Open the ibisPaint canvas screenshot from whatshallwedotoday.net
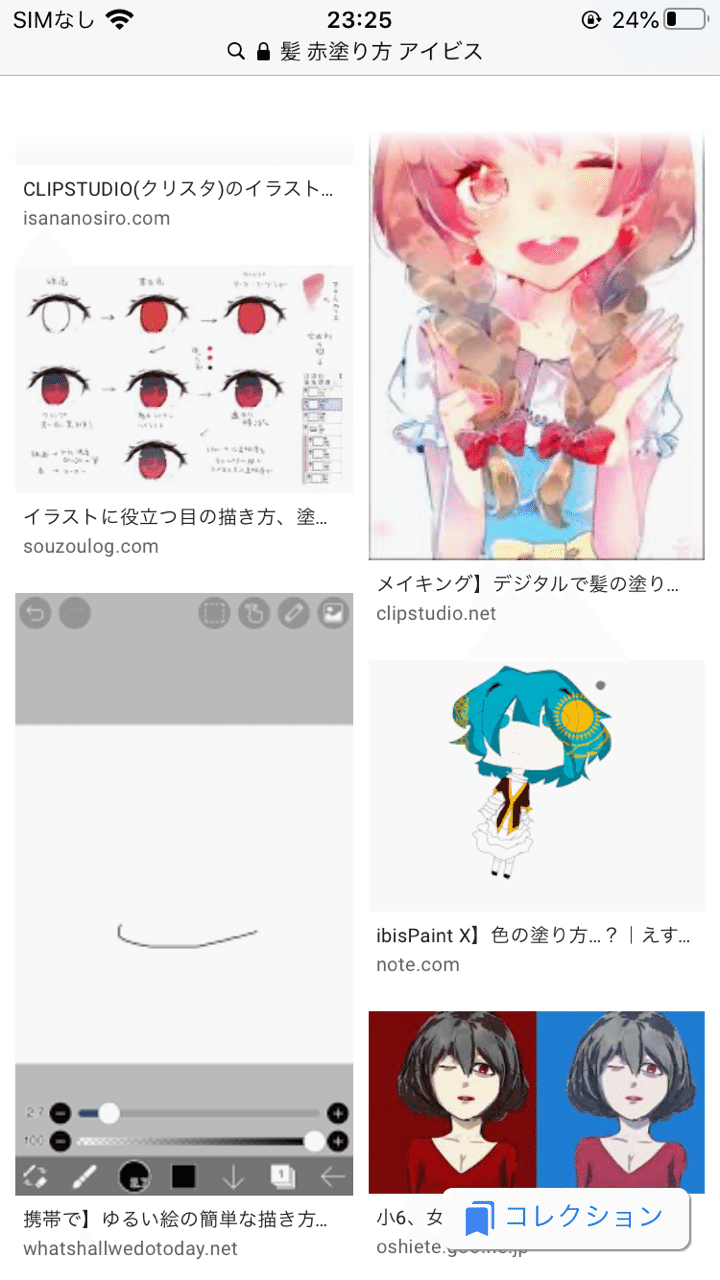The width and height of the screenshot is (720, 1280). [184, 893]
